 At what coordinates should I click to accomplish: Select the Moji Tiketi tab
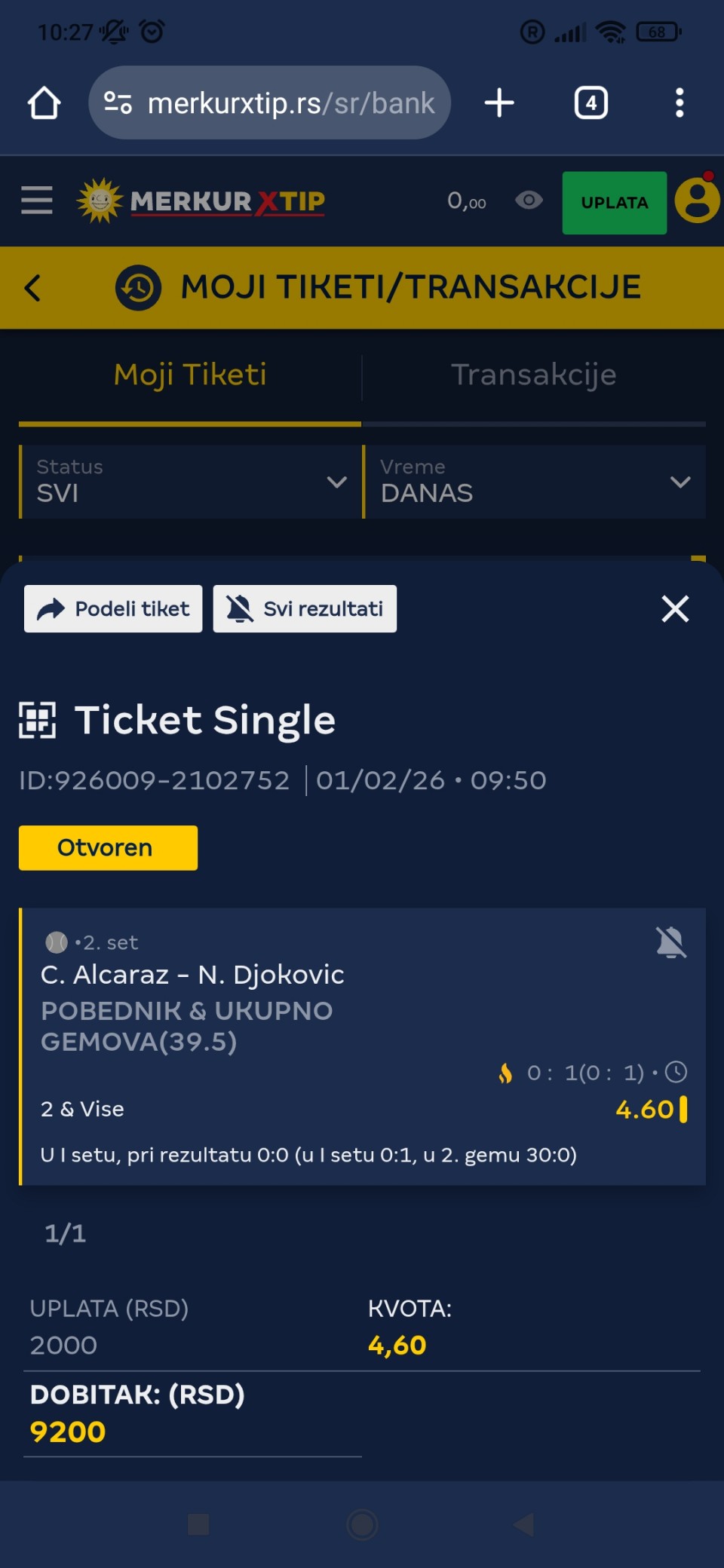[x=190, y=375]
